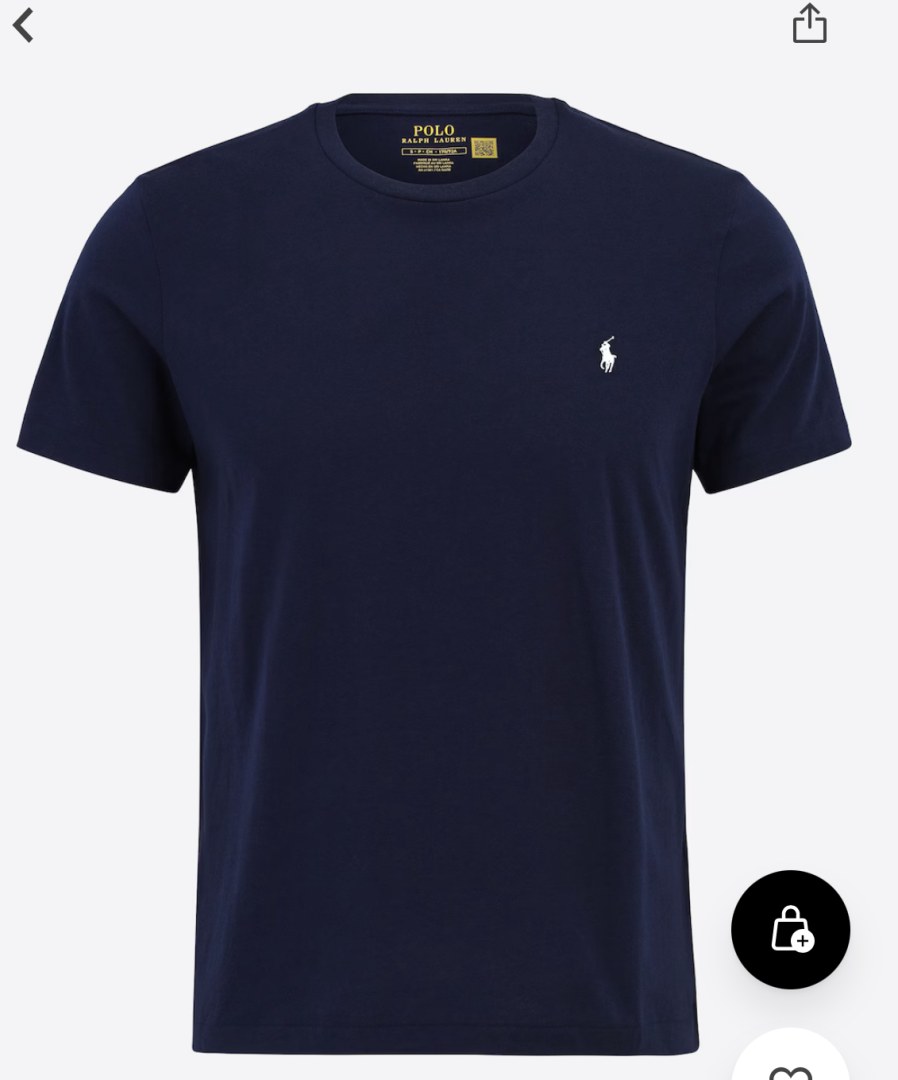Screen dimensions: 898x1080
Task: Share this Polo Ralph Lauren t-shirt
Action: coord(809,24)
